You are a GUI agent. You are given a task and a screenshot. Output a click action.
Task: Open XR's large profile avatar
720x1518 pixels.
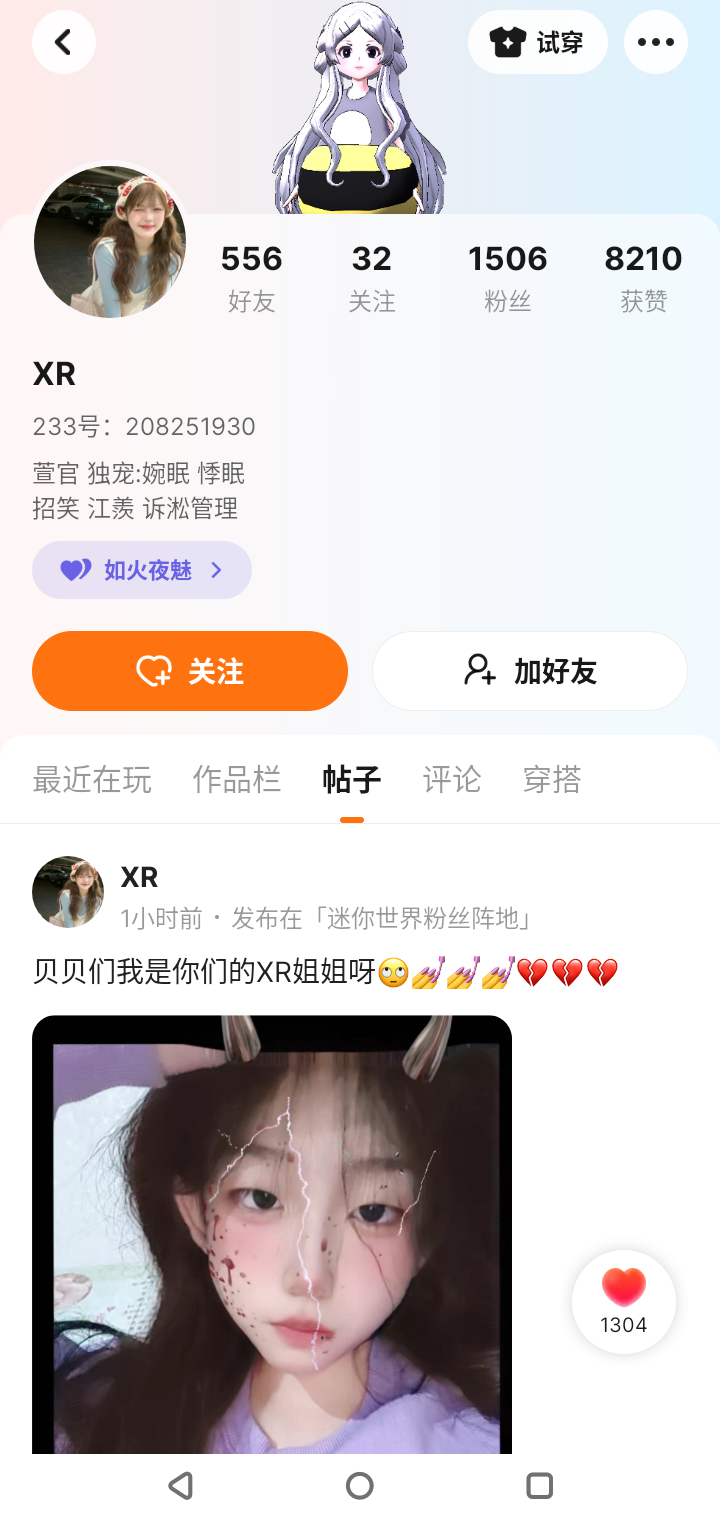(x=110, y=242)
